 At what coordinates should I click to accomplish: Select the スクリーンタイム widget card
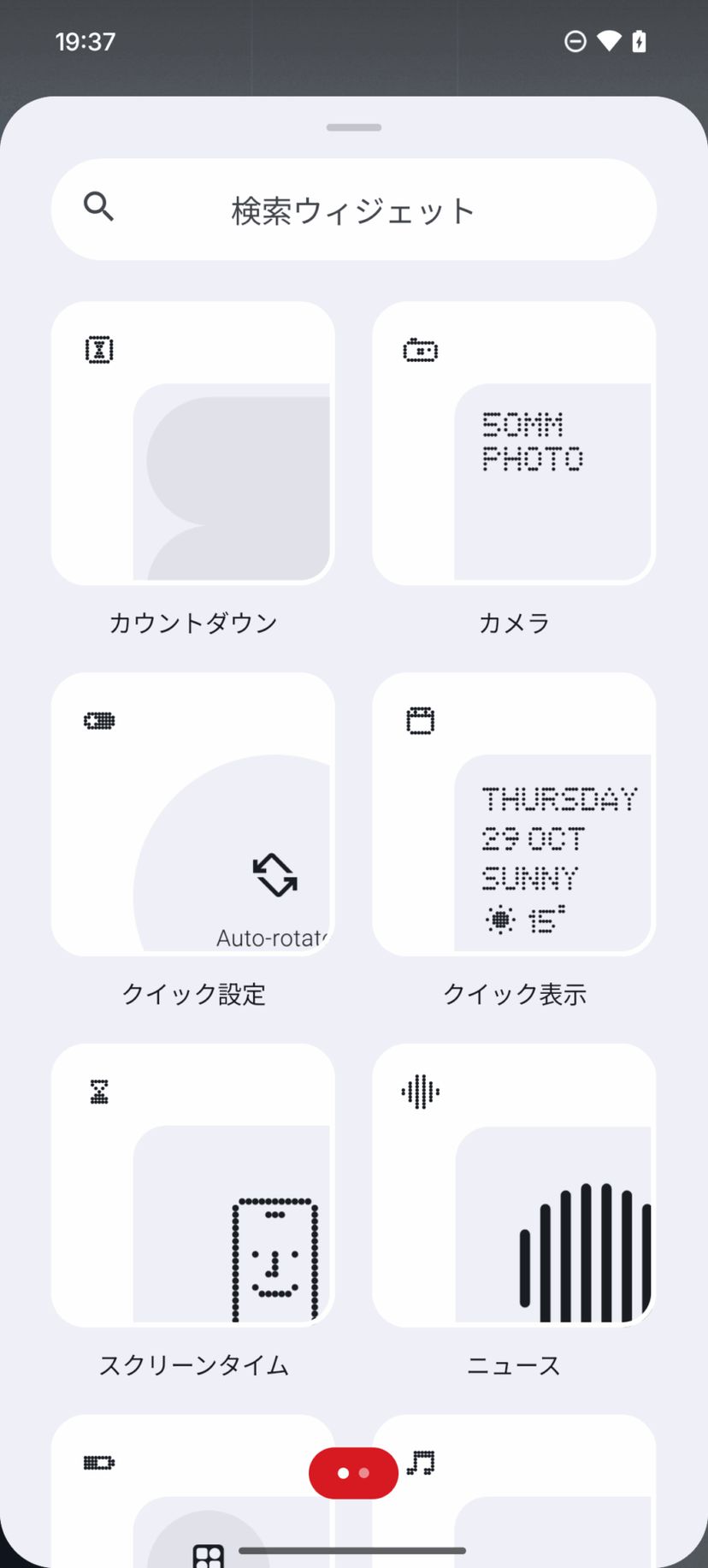tap(193, 1185)
